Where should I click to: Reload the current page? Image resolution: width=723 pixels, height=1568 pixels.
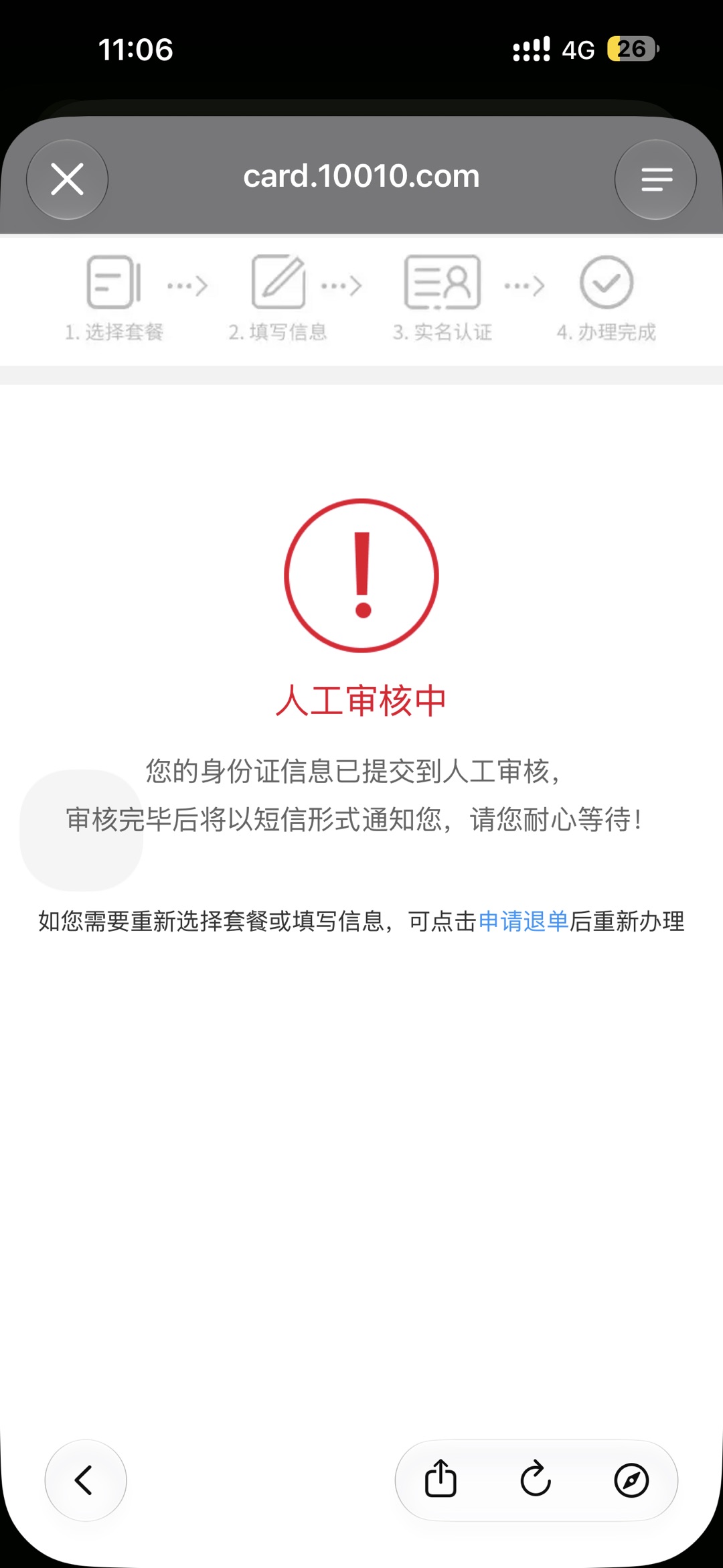pos(536,1479)
